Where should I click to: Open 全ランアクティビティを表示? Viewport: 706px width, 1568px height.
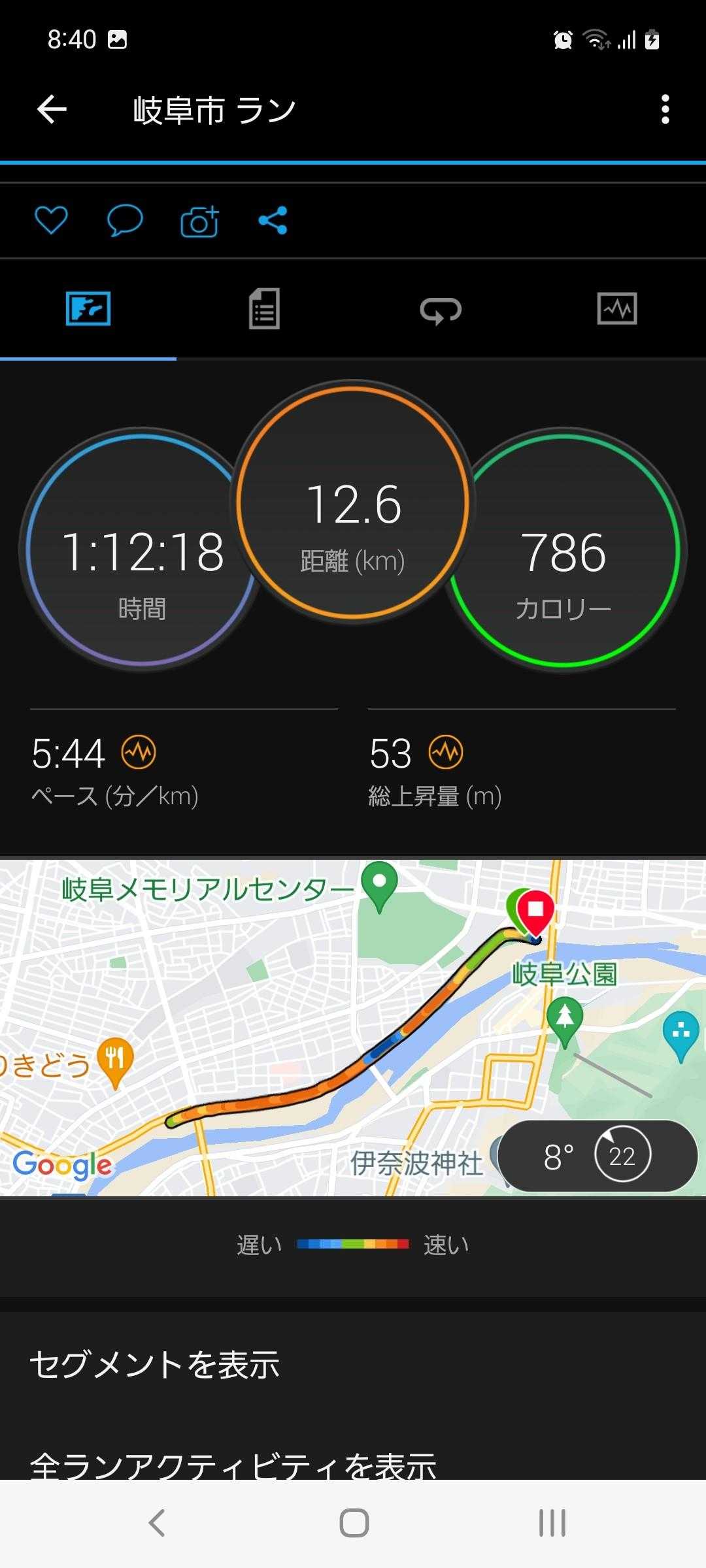[x=233, y=1463]
